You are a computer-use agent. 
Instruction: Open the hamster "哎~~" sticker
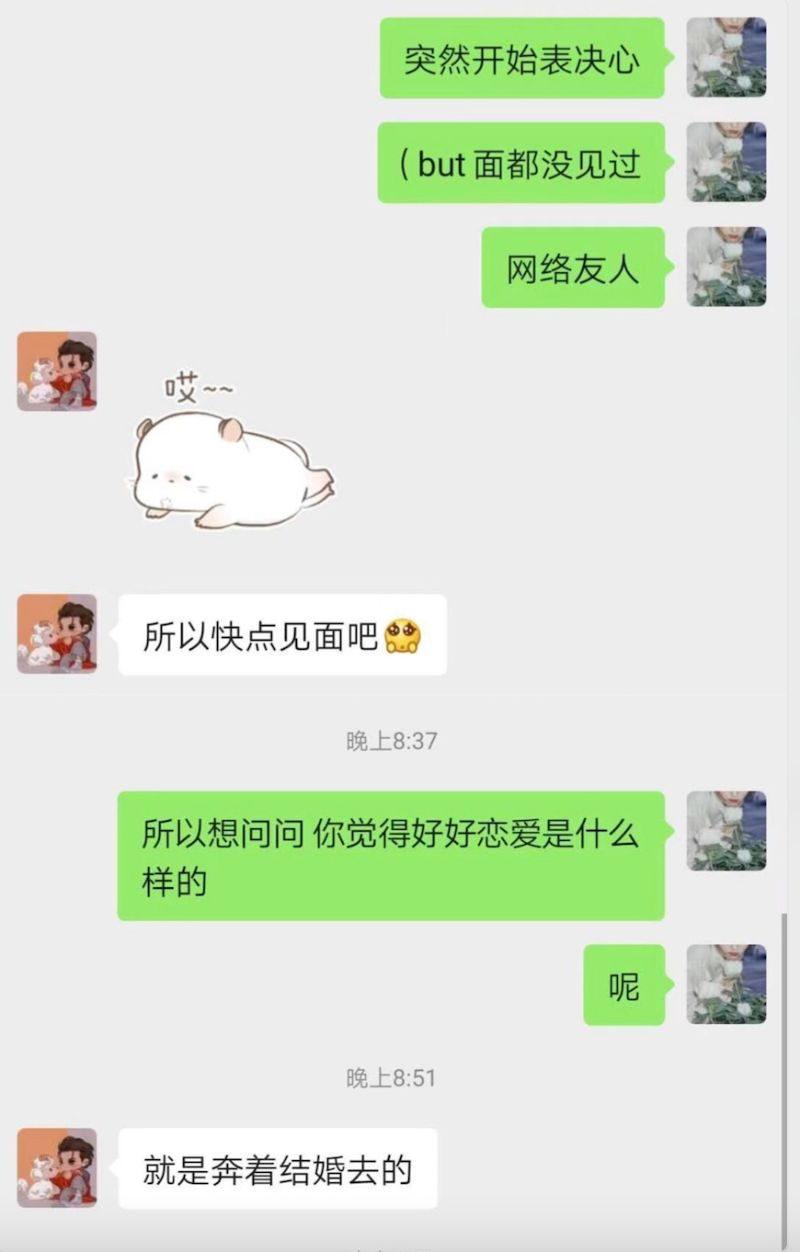tap(234, 453)
